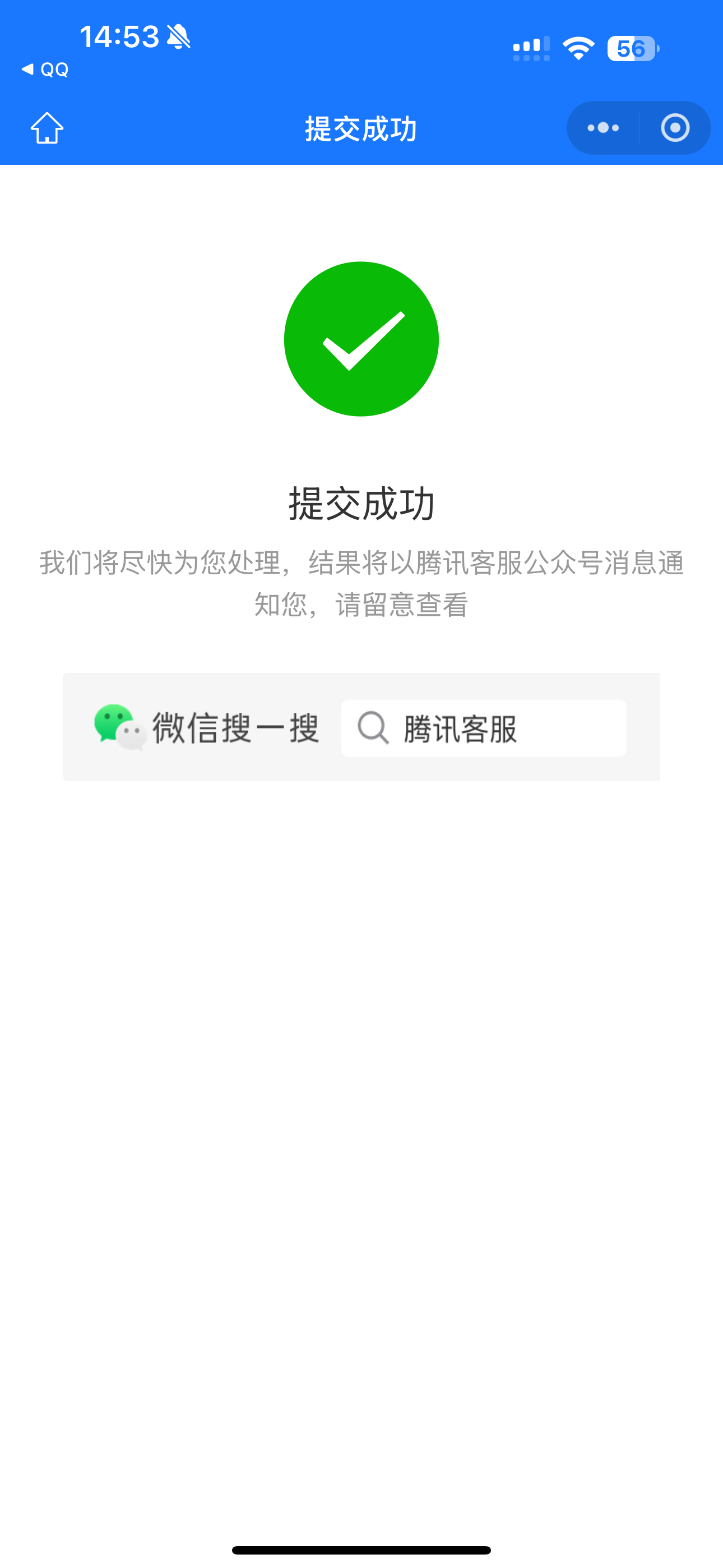Open the WeChat search banner for 腾讯客服
Screen dimensions: 723x1568
361,727
